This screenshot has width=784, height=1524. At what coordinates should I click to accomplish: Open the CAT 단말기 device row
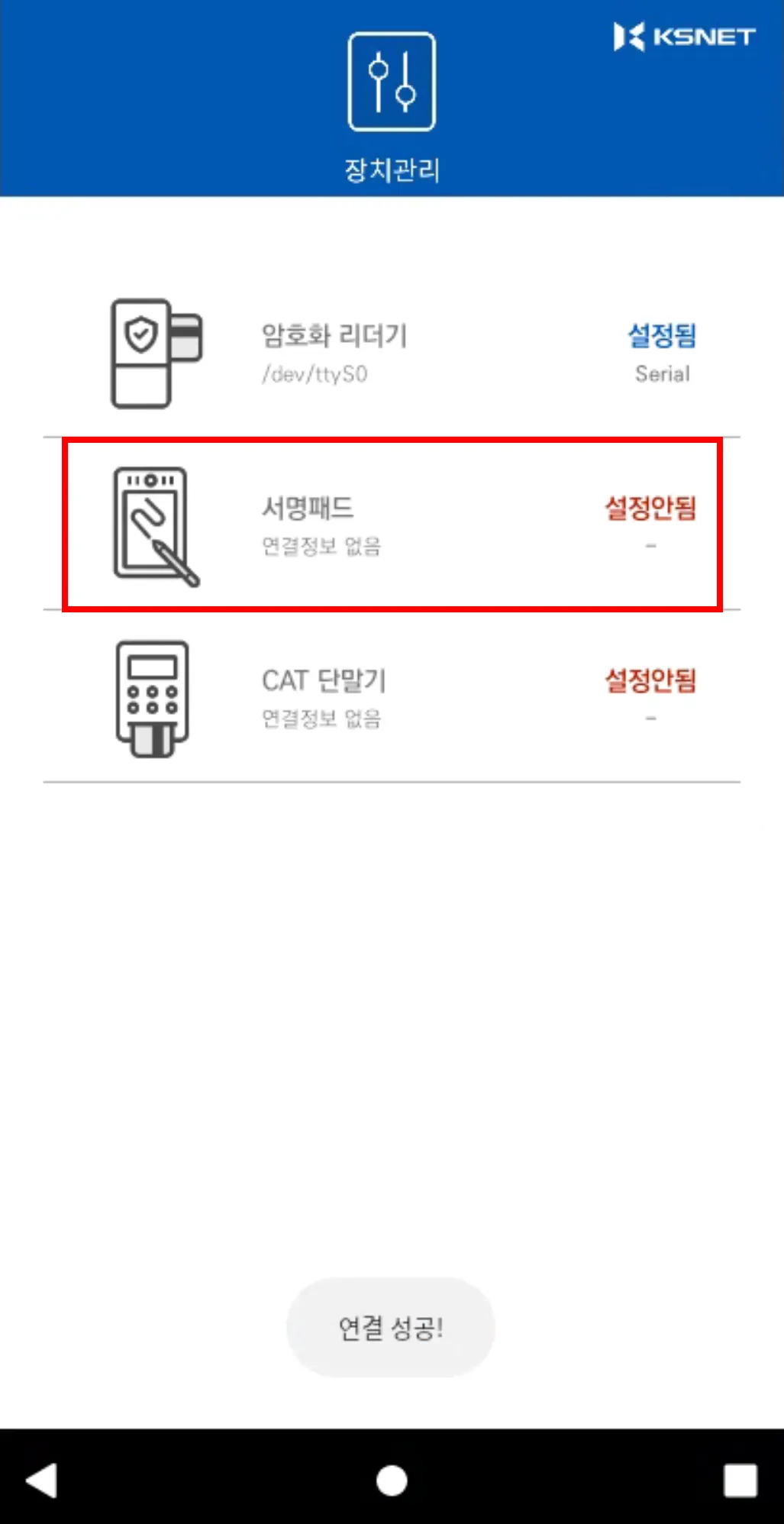click(392, 698)
